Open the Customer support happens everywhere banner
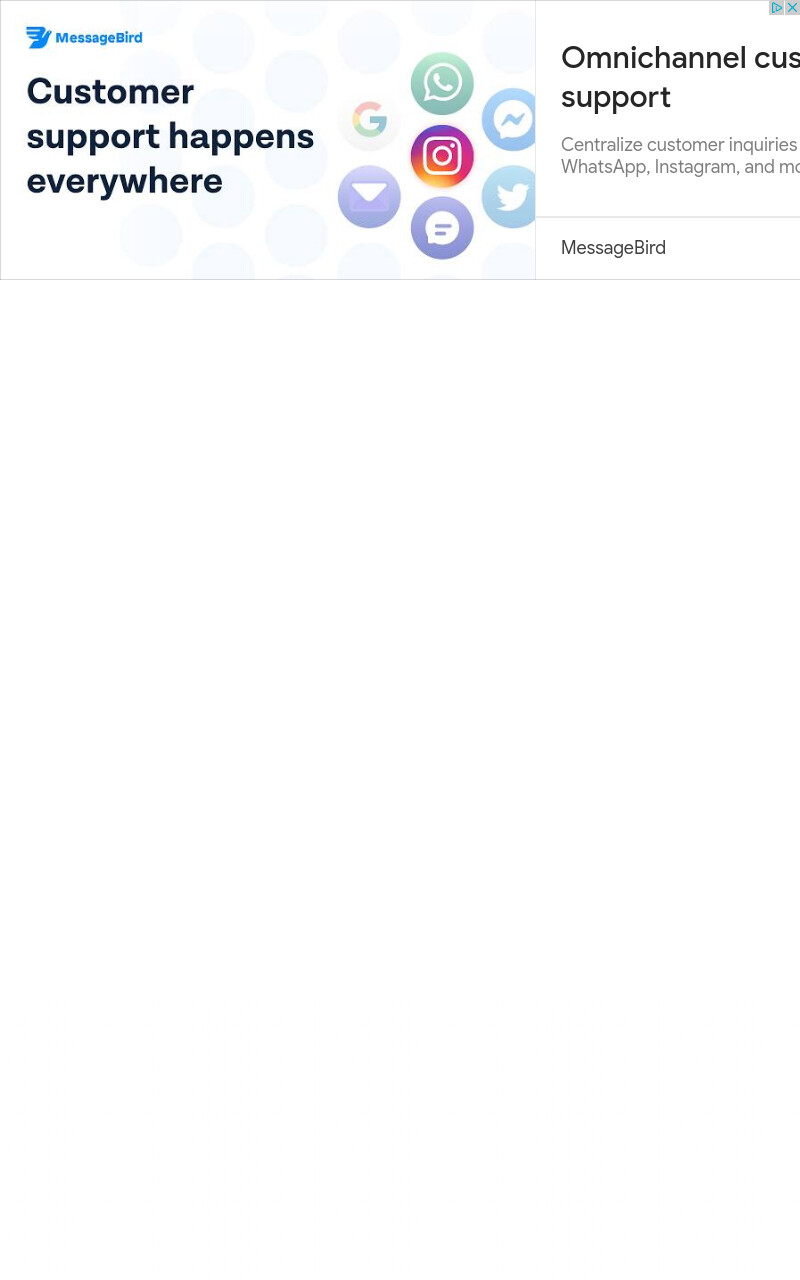800x1280 pixels. 268,140
